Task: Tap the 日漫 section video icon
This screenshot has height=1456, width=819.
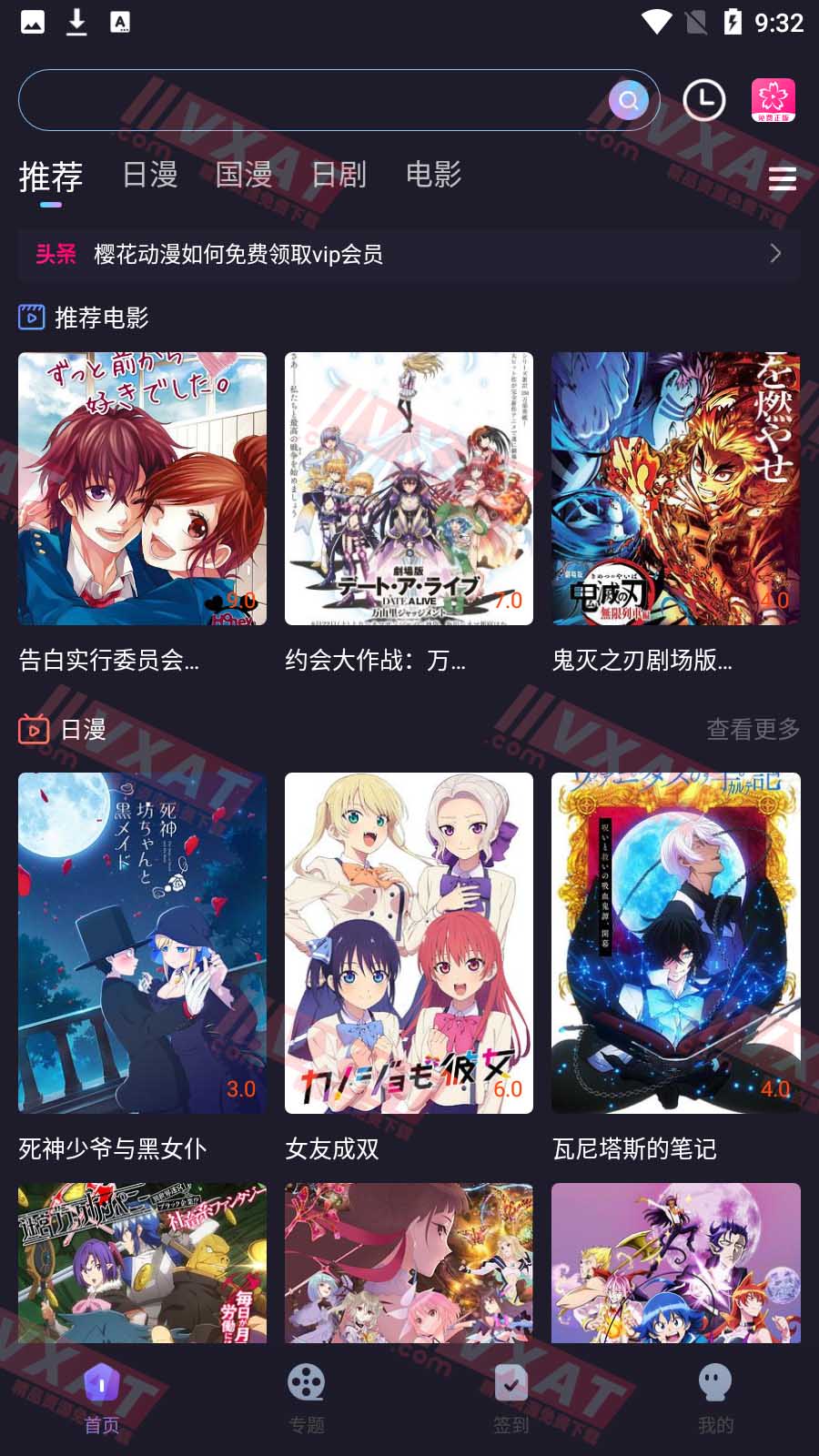Action: pos(32,728)
